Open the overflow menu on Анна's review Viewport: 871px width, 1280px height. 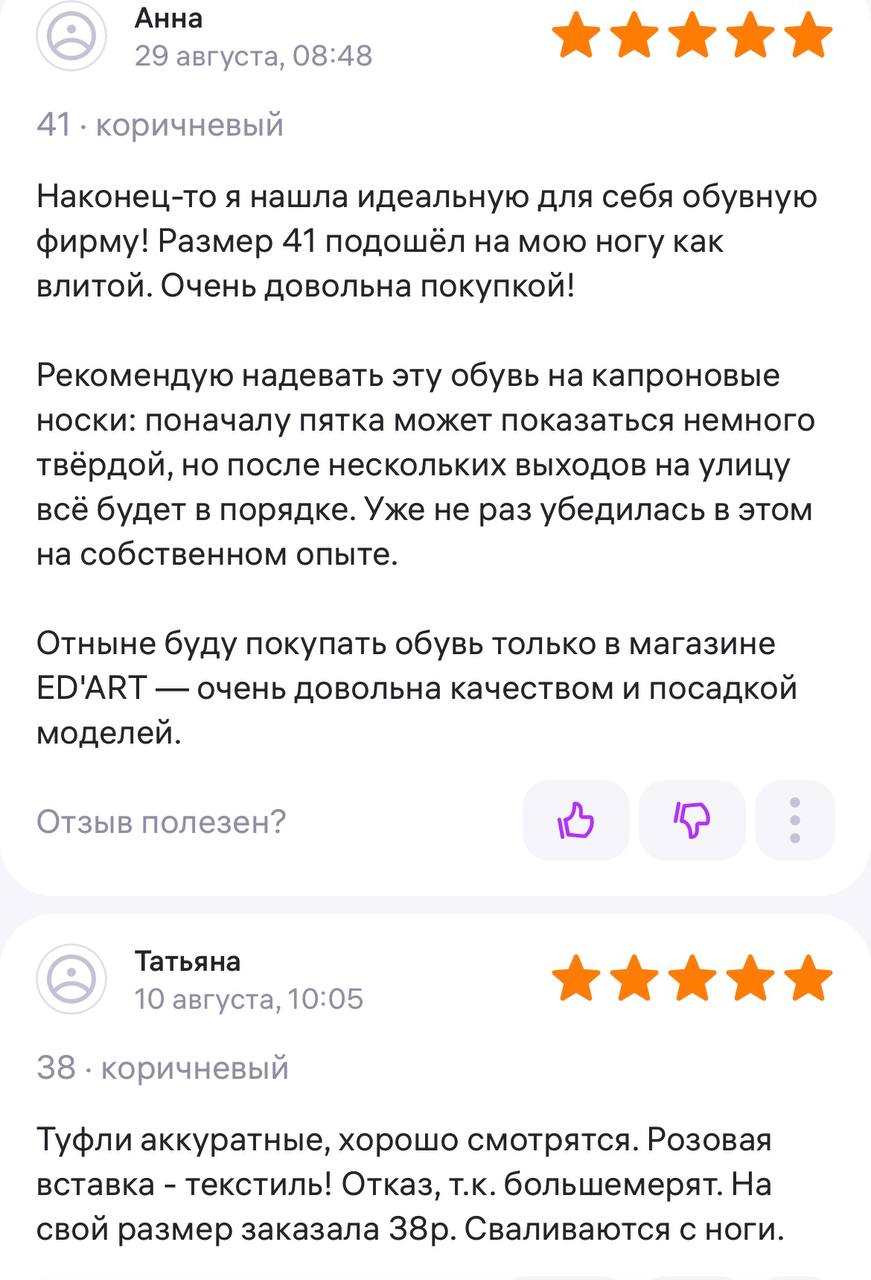[x=795, y=821]
